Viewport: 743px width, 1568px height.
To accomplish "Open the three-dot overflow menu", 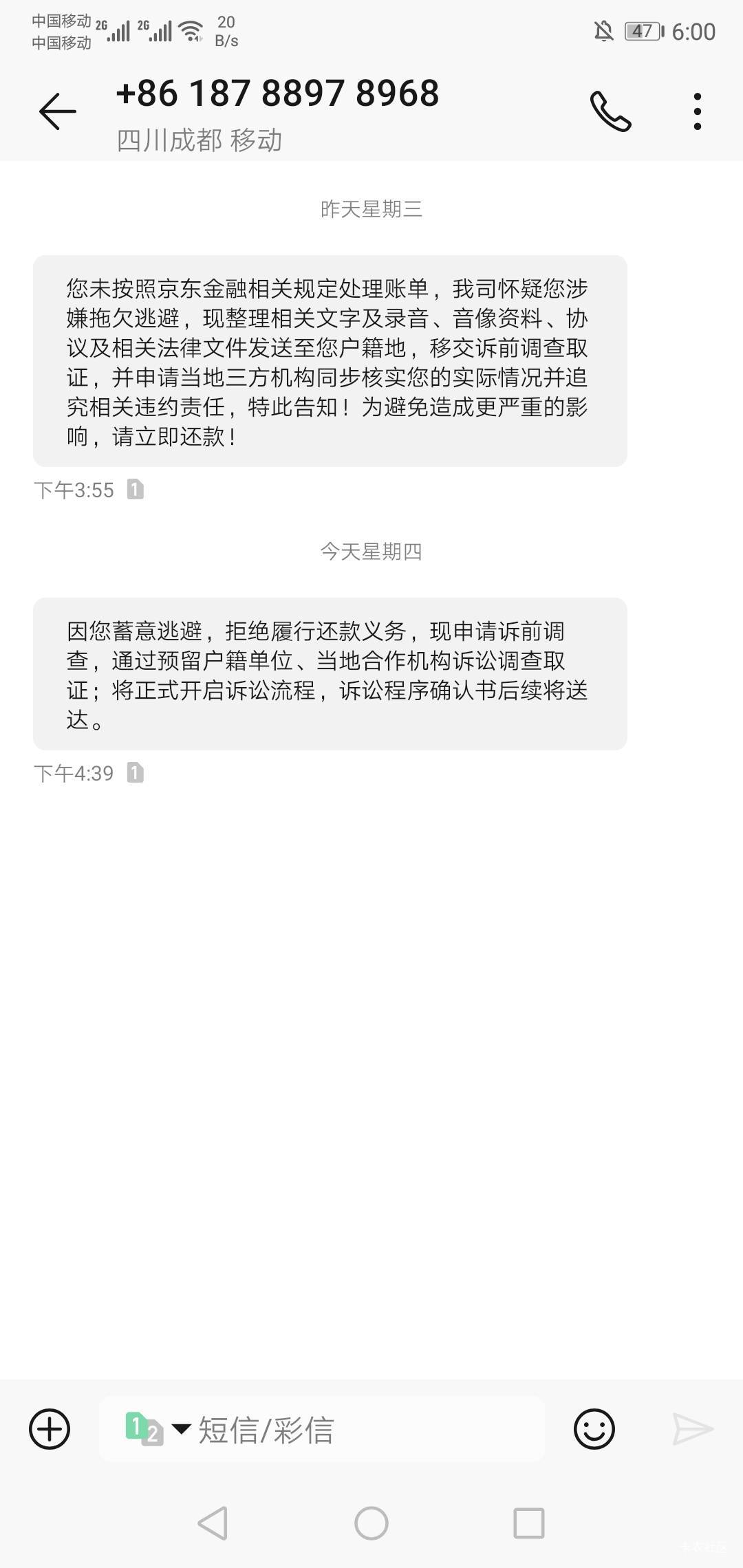I will pyautogui.click(x=698, y=111).
